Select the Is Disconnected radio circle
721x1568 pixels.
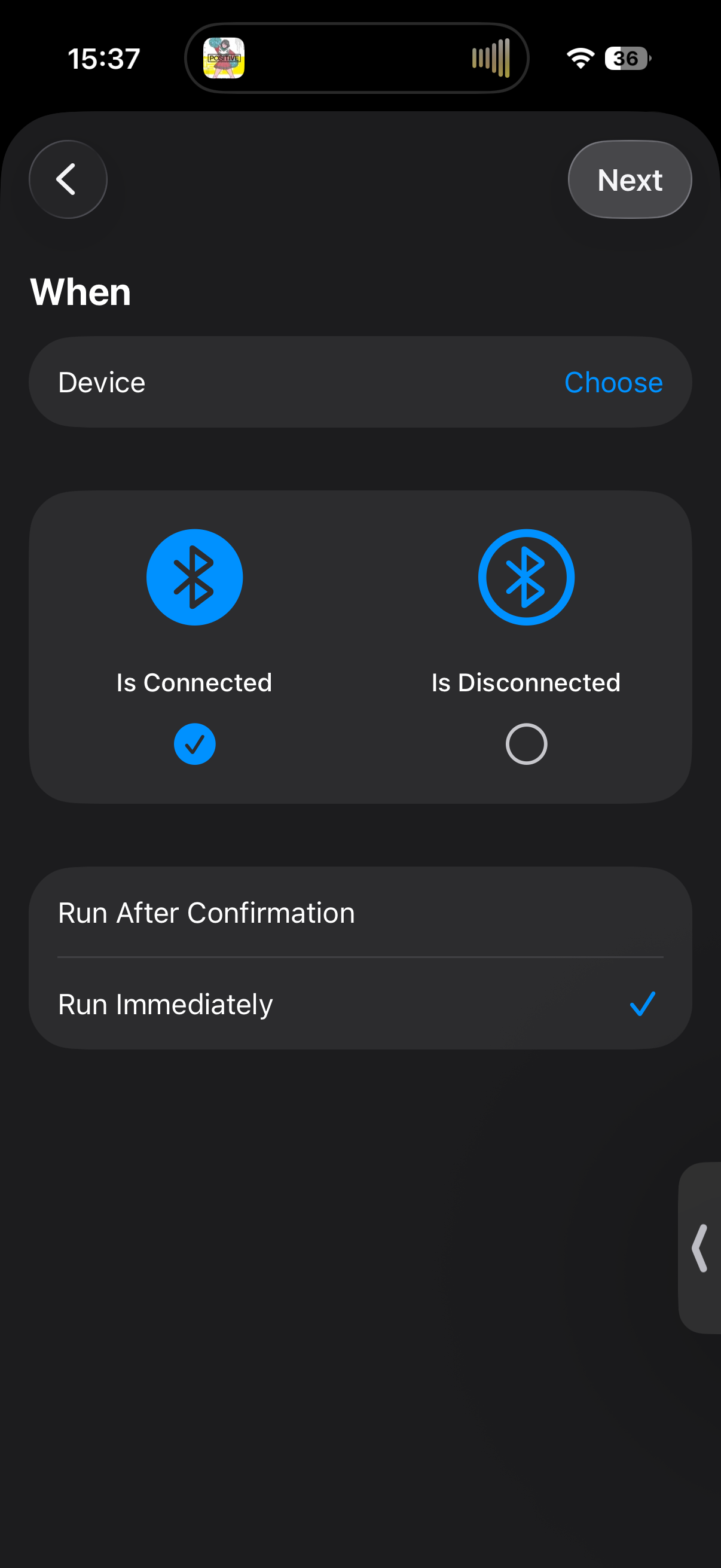click(x=526, y=743)
